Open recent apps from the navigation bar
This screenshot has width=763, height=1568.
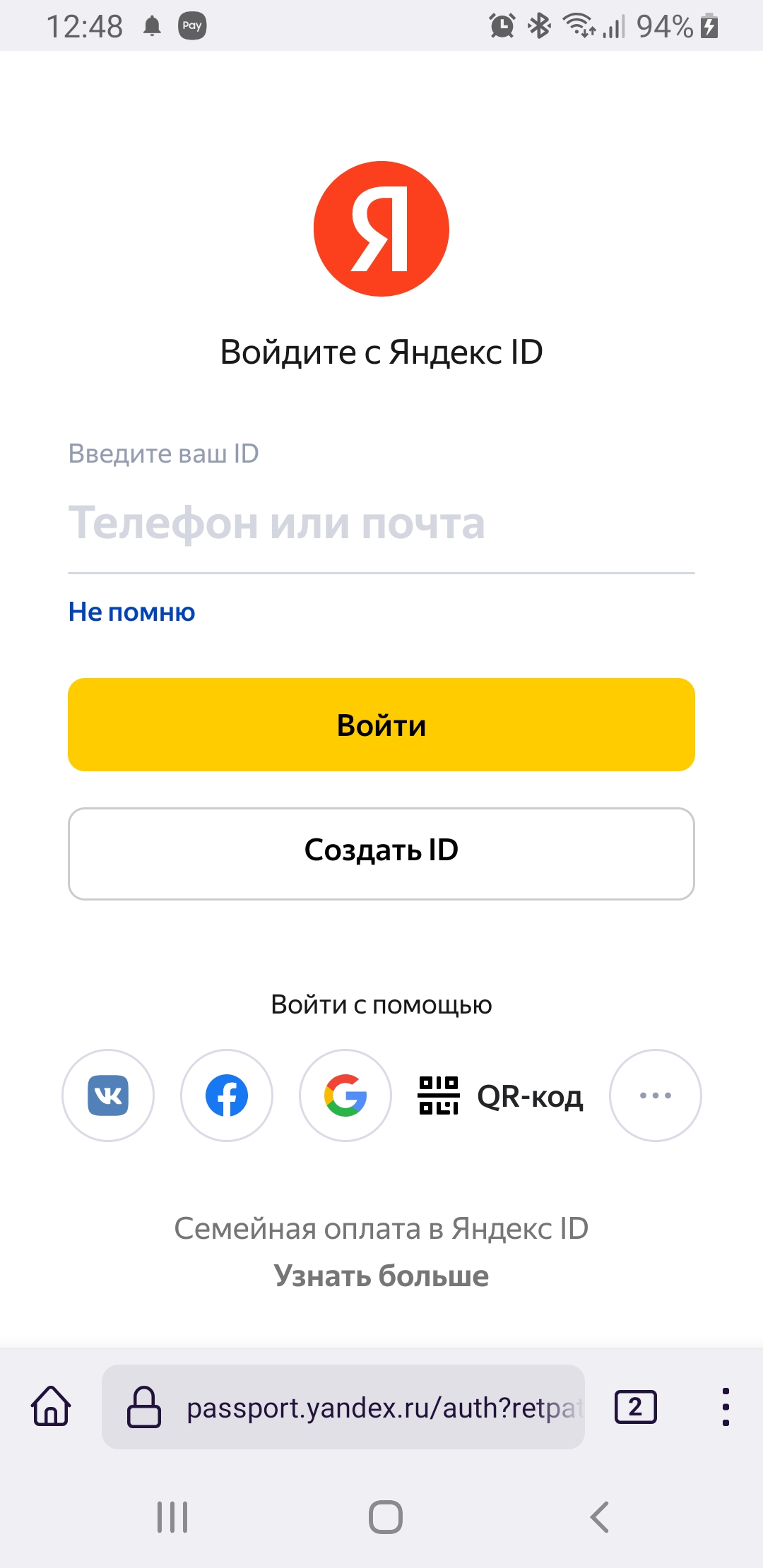172,1516
